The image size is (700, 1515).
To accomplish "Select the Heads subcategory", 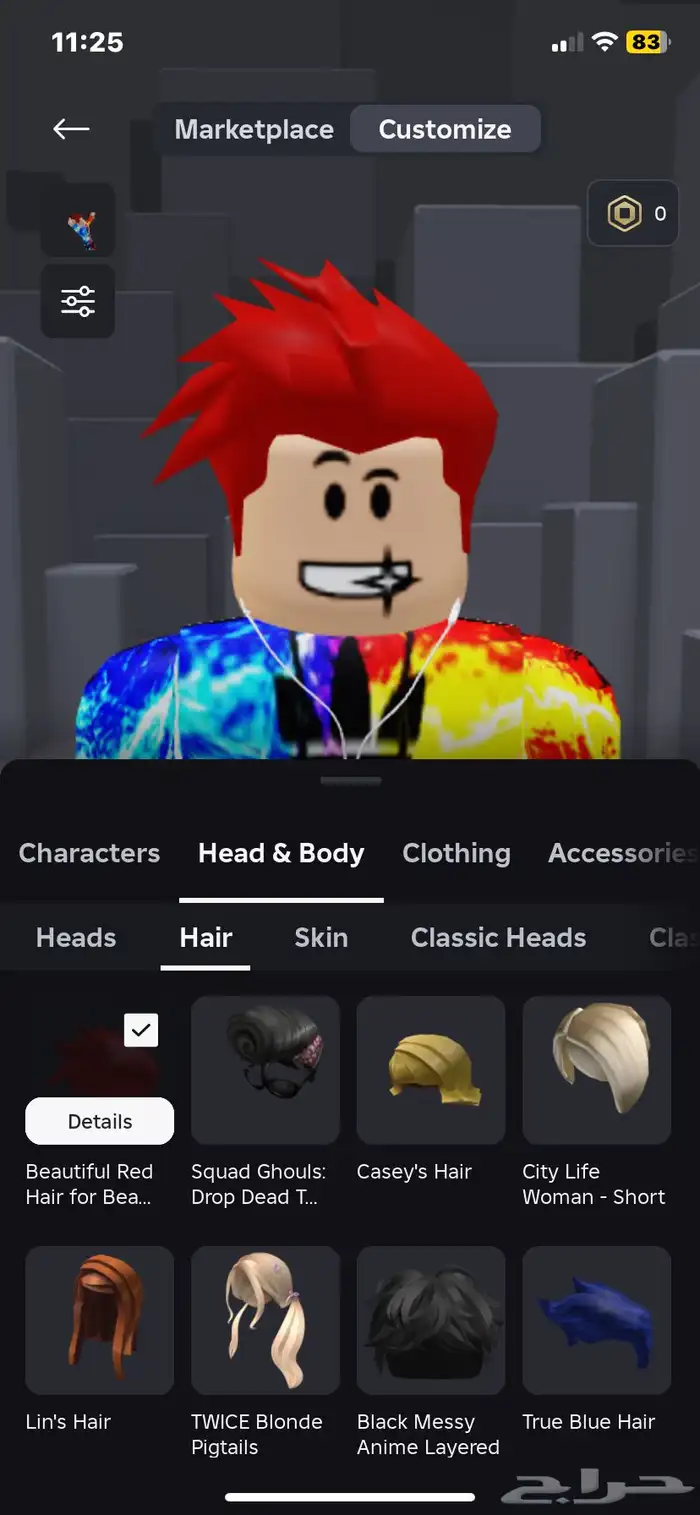I will pyautogui.click(x=76, y=938).
